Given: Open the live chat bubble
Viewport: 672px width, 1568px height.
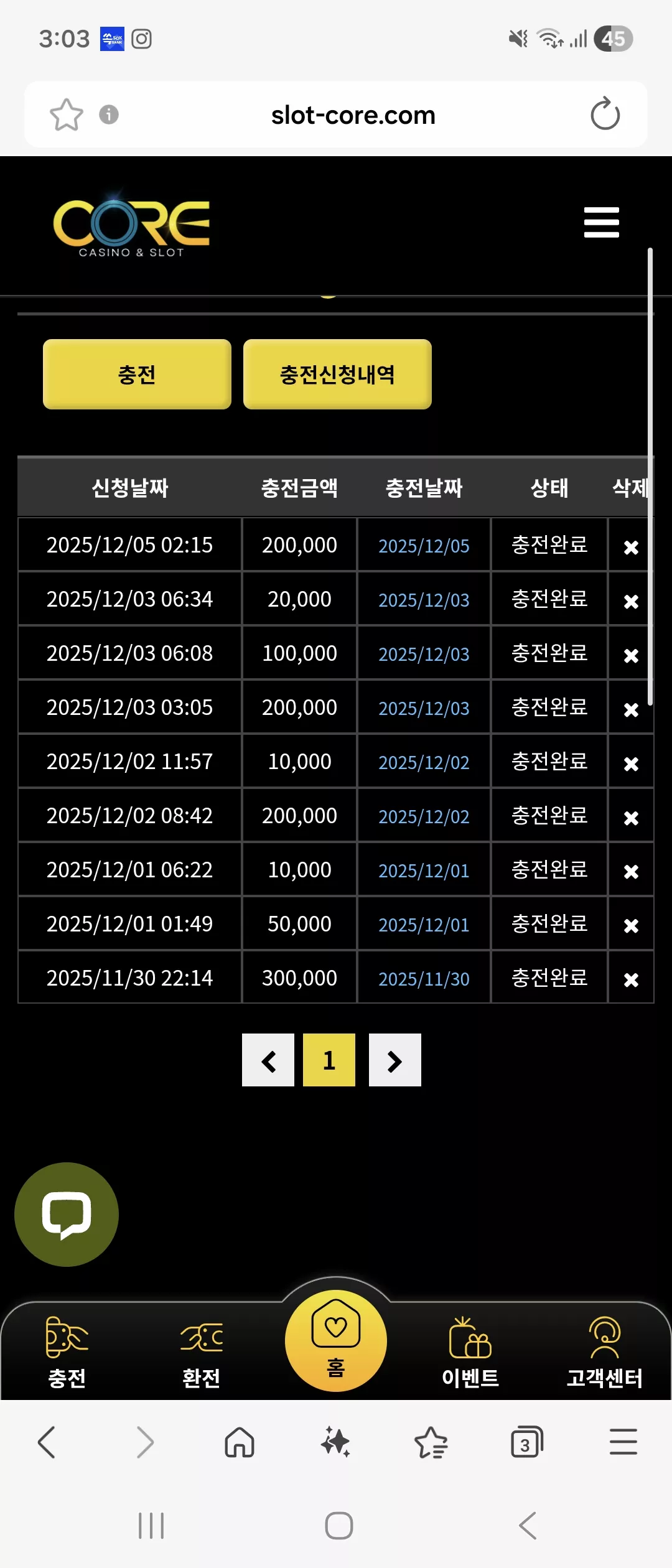Looking at the screenshot, I should (x=67, y=1215).
